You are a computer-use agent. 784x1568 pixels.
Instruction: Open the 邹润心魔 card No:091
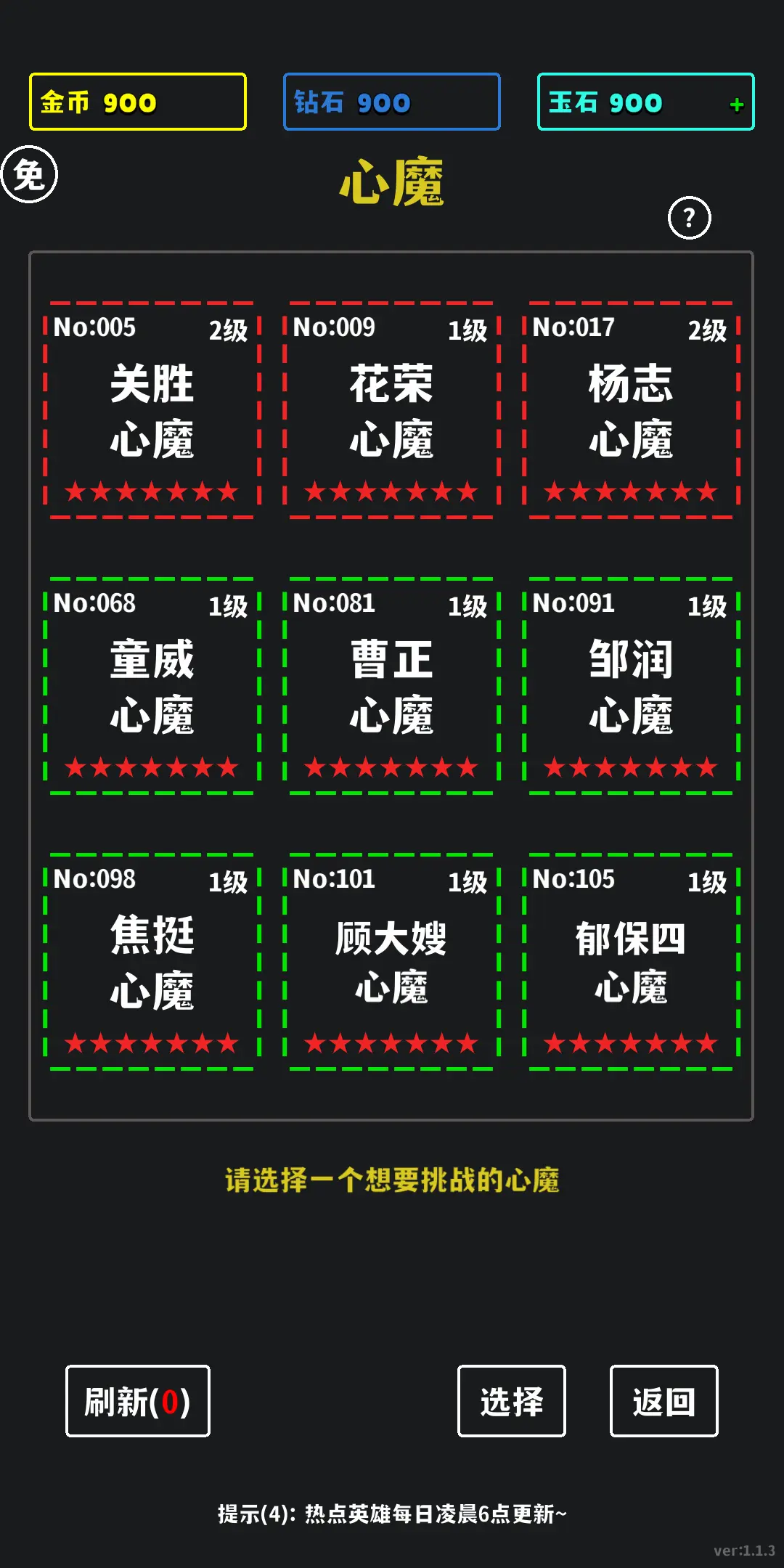[x=630, y=685]
